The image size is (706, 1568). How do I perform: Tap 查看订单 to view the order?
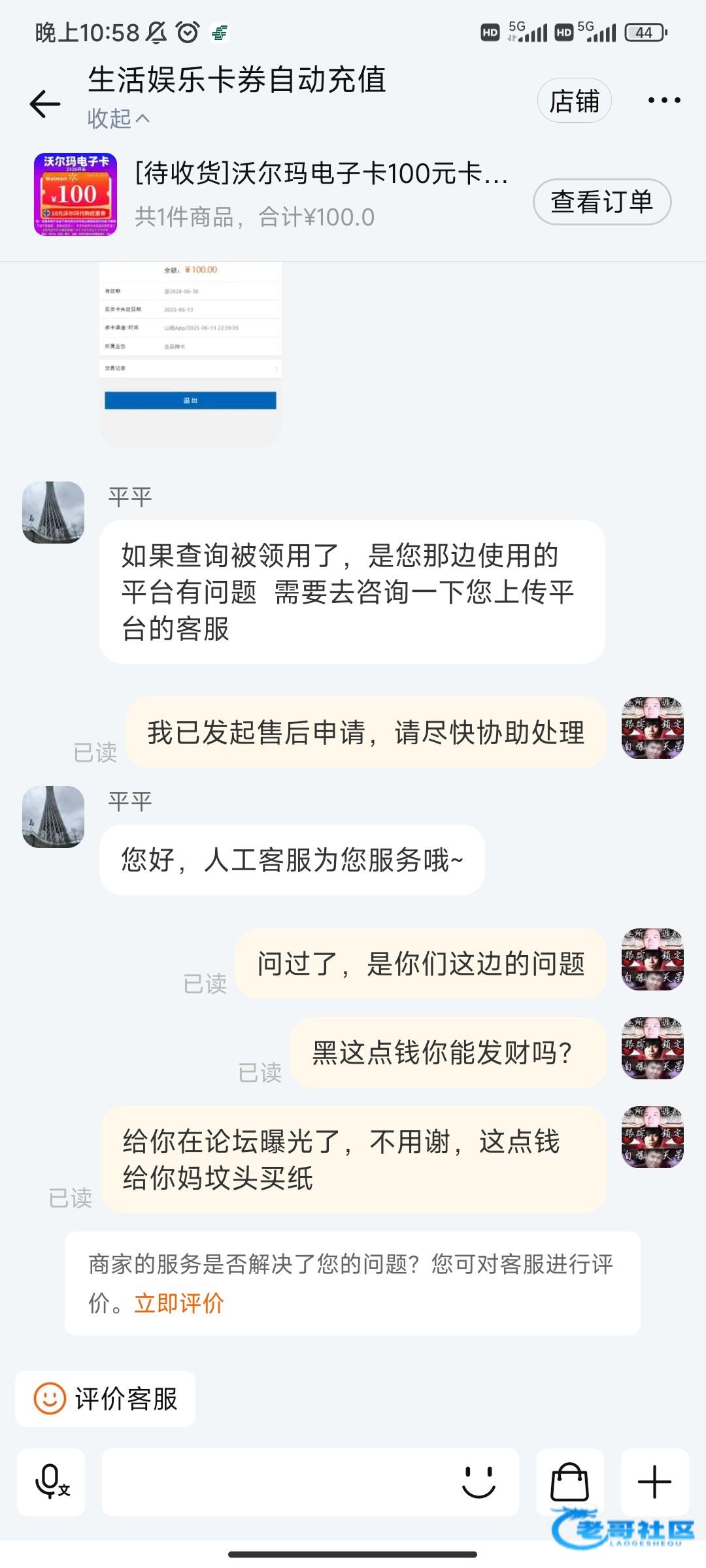[x=602, y=202]
